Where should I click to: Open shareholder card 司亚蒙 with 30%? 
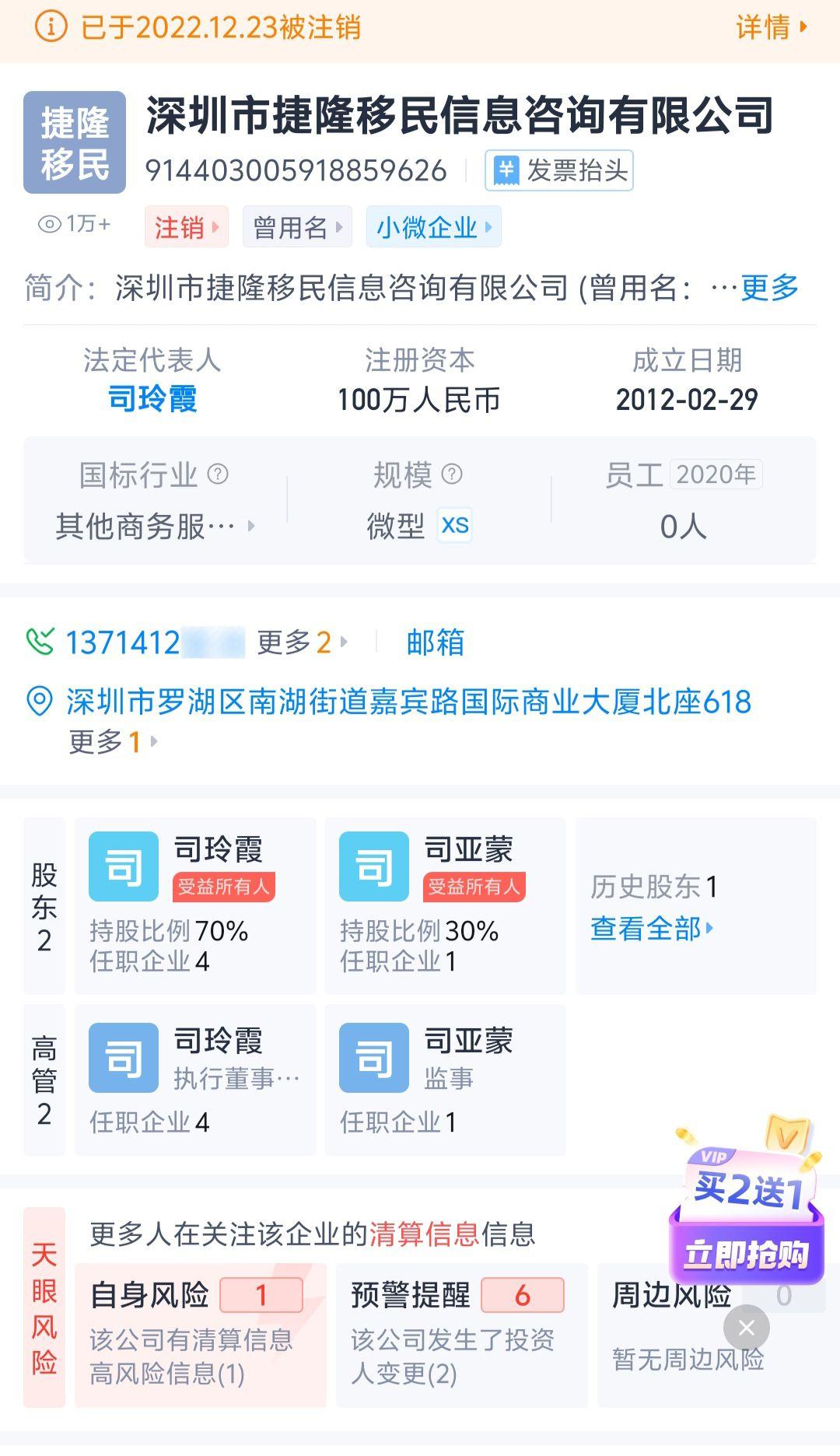(446, 905)
